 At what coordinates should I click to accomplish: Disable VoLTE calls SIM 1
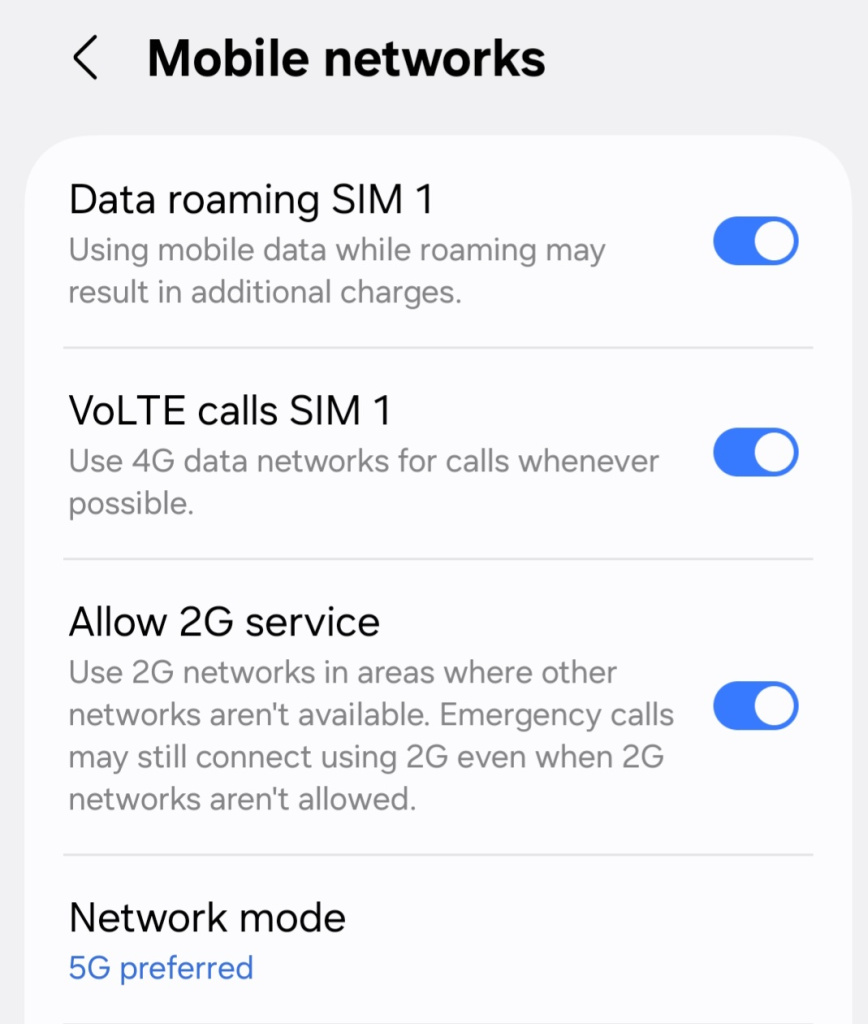(755, 454)
